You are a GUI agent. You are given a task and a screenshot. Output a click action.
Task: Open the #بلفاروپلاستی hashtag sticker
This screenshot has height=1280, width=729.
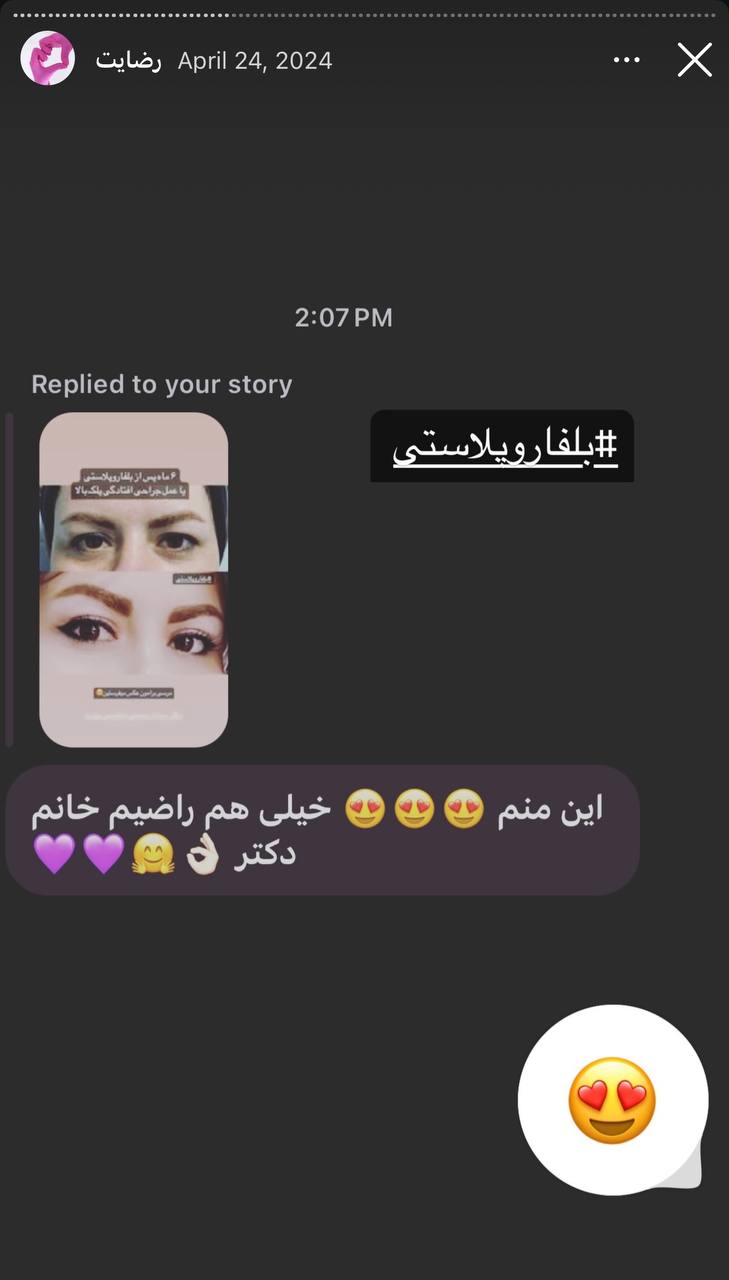[503, 446]
